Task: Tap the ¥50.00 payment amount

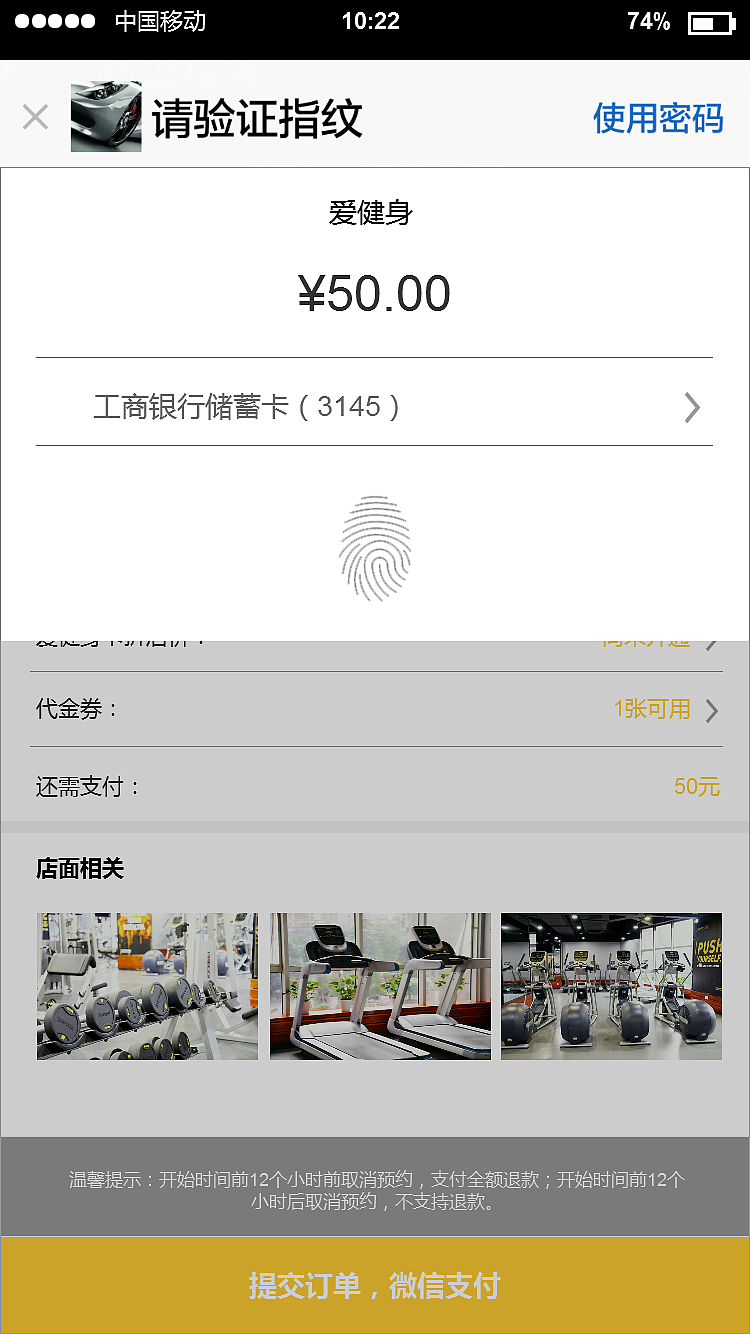Action: coord(375,293)
